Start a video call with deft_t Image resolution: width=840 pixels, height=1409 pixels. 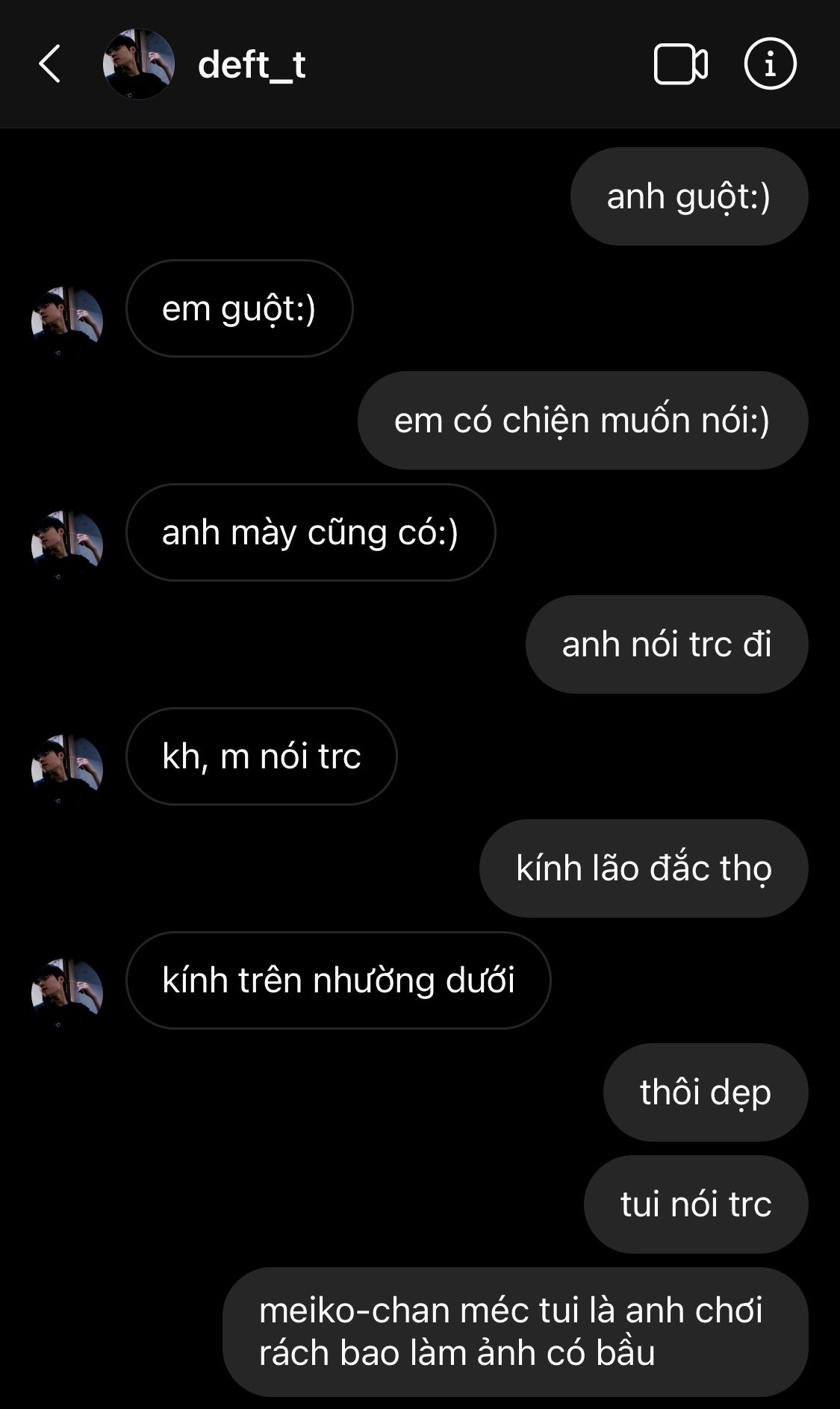tap(680, 64)
